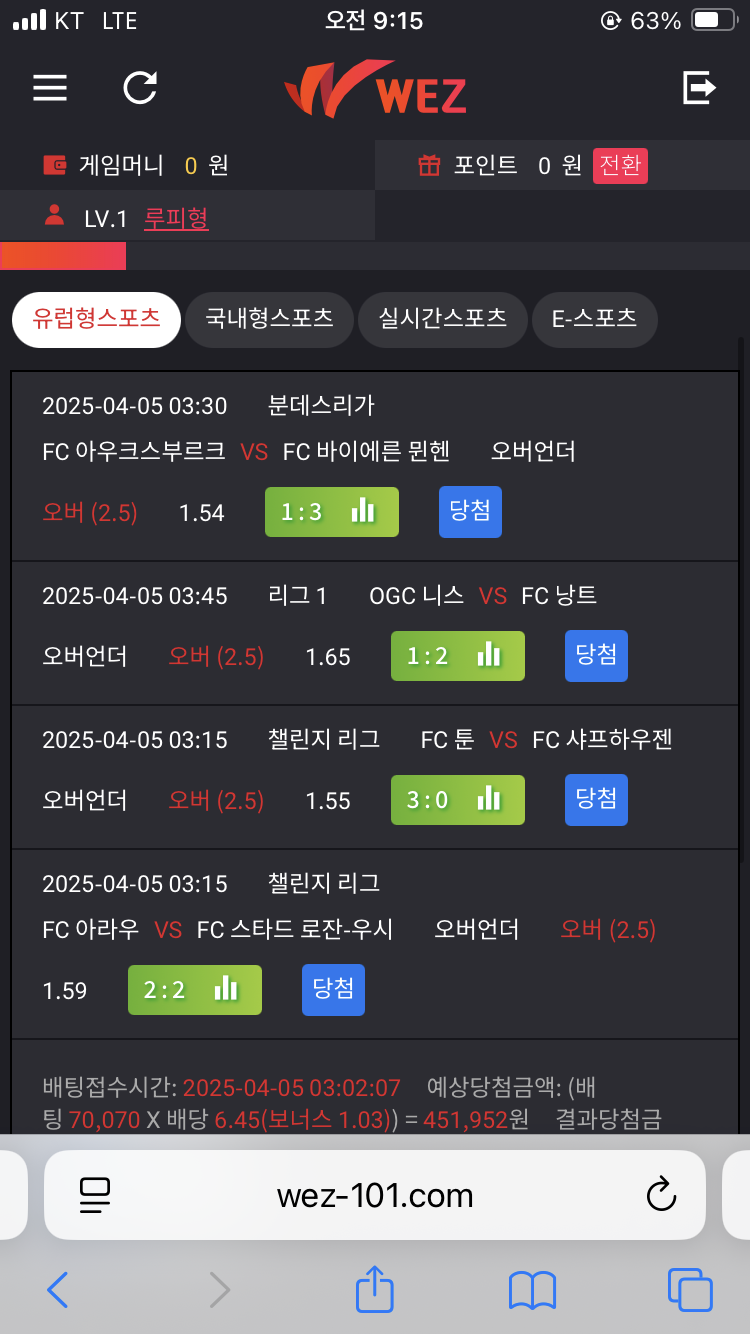Image resolution: width=750 pixels, height=1334 pixels.
Task: Switch to the 국내형스포츠 tab
Action: (x=269, y=320)
